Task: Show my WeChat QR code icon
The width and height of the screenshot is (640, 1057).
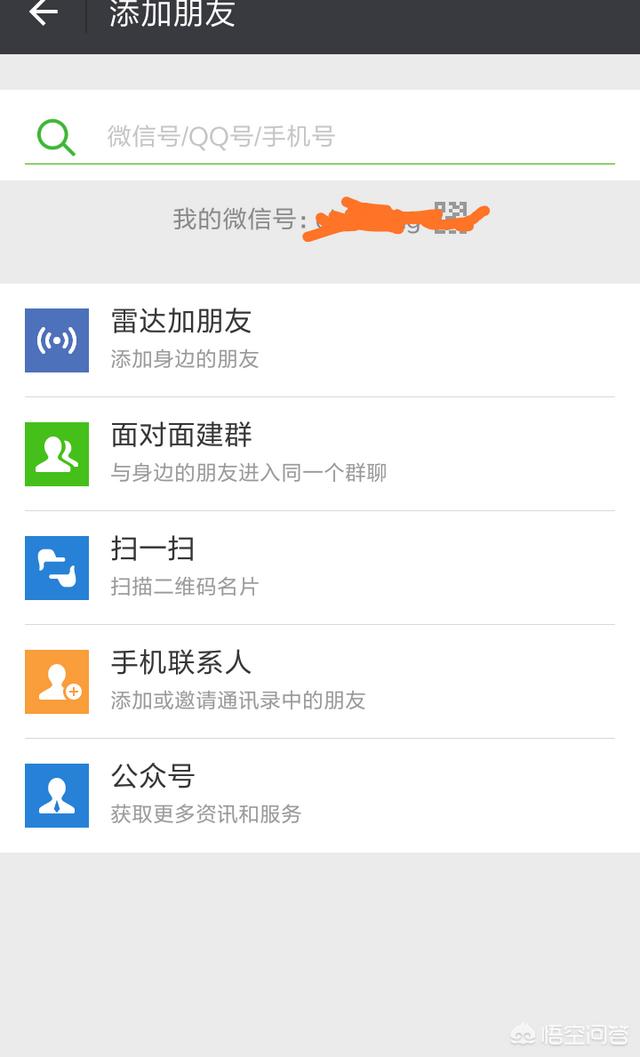Action: 450,218
